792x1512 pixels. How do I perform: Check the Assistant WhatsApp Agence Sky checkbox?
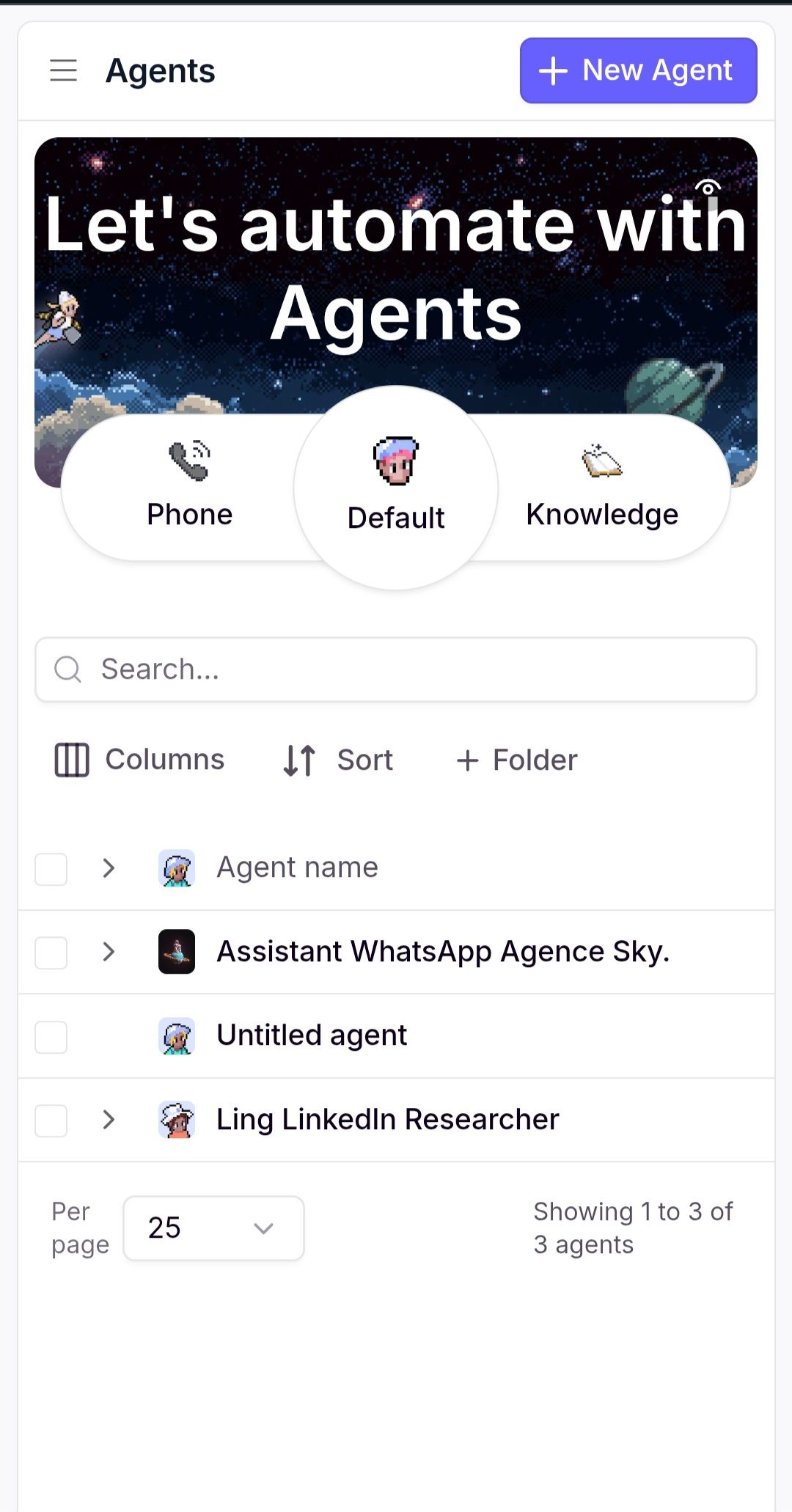click(x=51, y=953)
